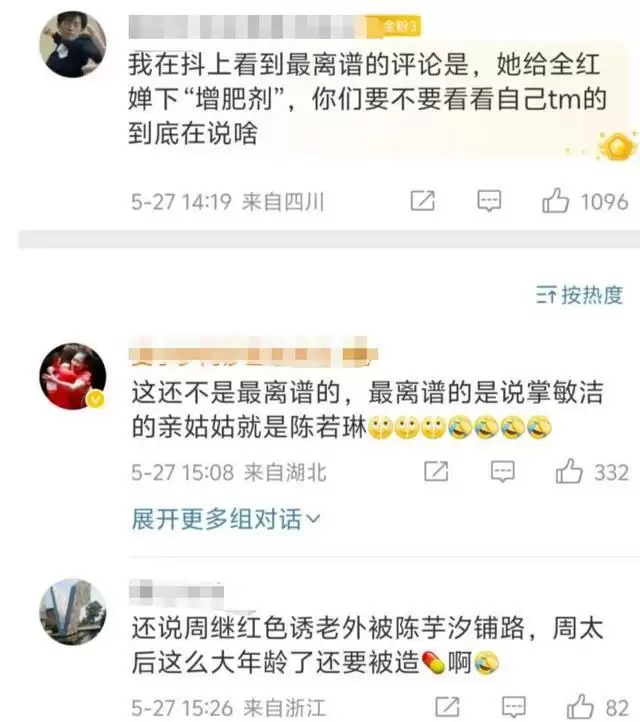Share the comment posted from Zhejiang
The width and height of the screenshot is (640, 722).
[449, 705]
